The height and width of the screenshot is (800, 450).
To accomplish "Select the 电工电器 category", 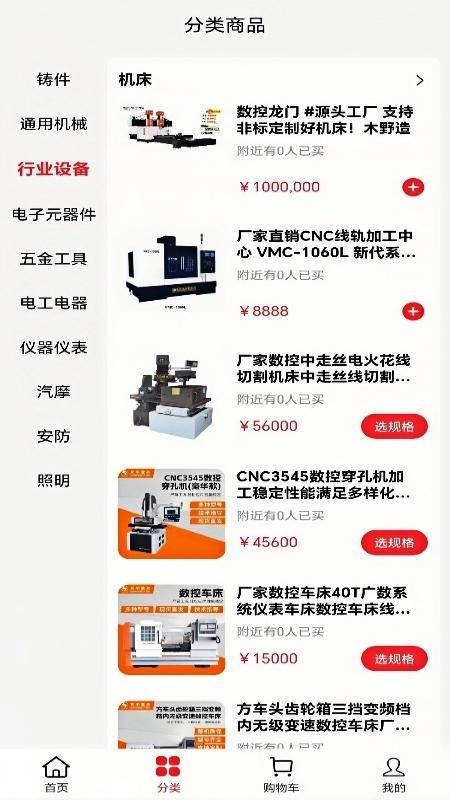I will (x=54, y=303).
